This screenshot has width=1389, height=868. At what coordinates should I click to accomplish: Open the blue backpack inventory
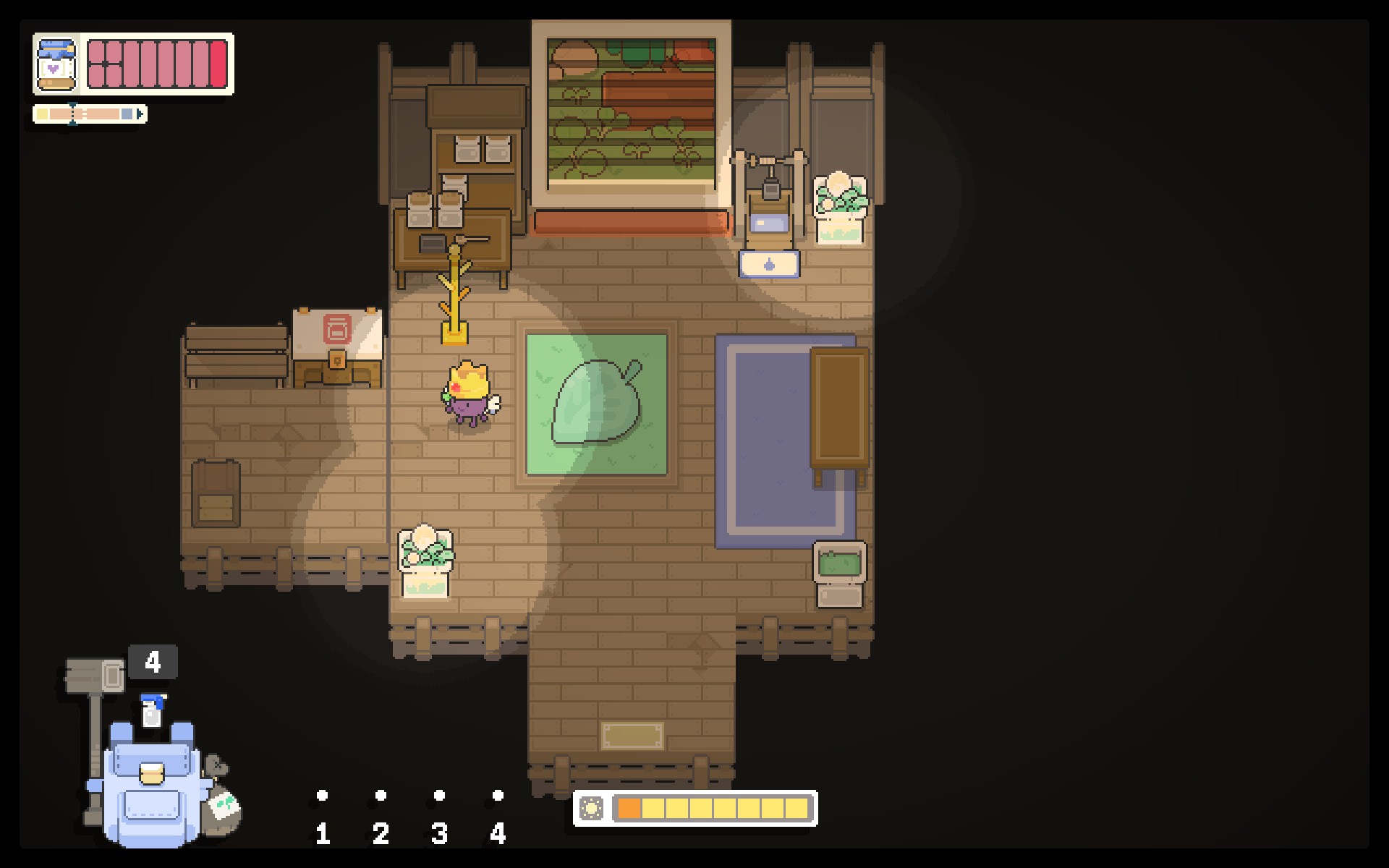tap(150, 786)
